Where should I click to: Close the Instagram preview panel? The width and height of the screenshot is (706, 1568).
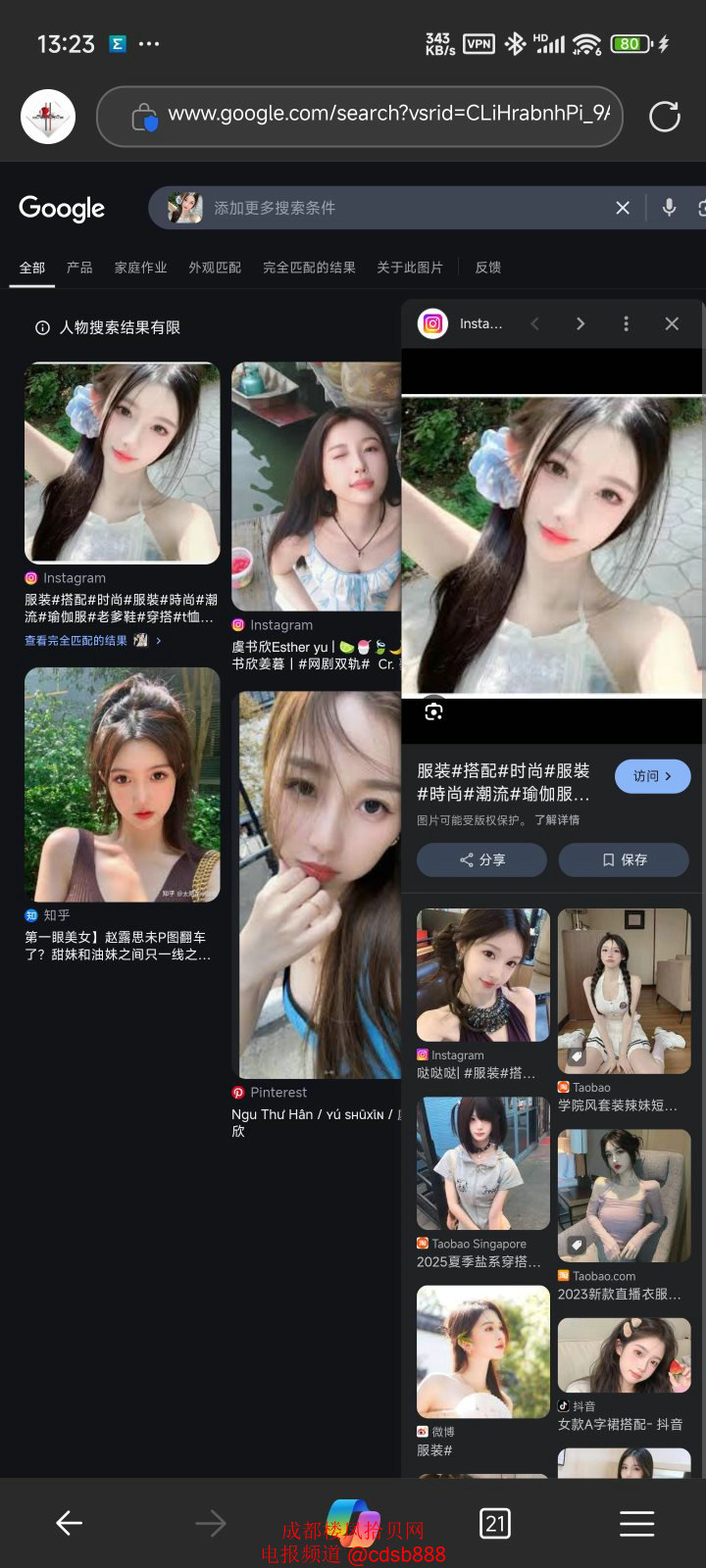(x=672, y=323)
